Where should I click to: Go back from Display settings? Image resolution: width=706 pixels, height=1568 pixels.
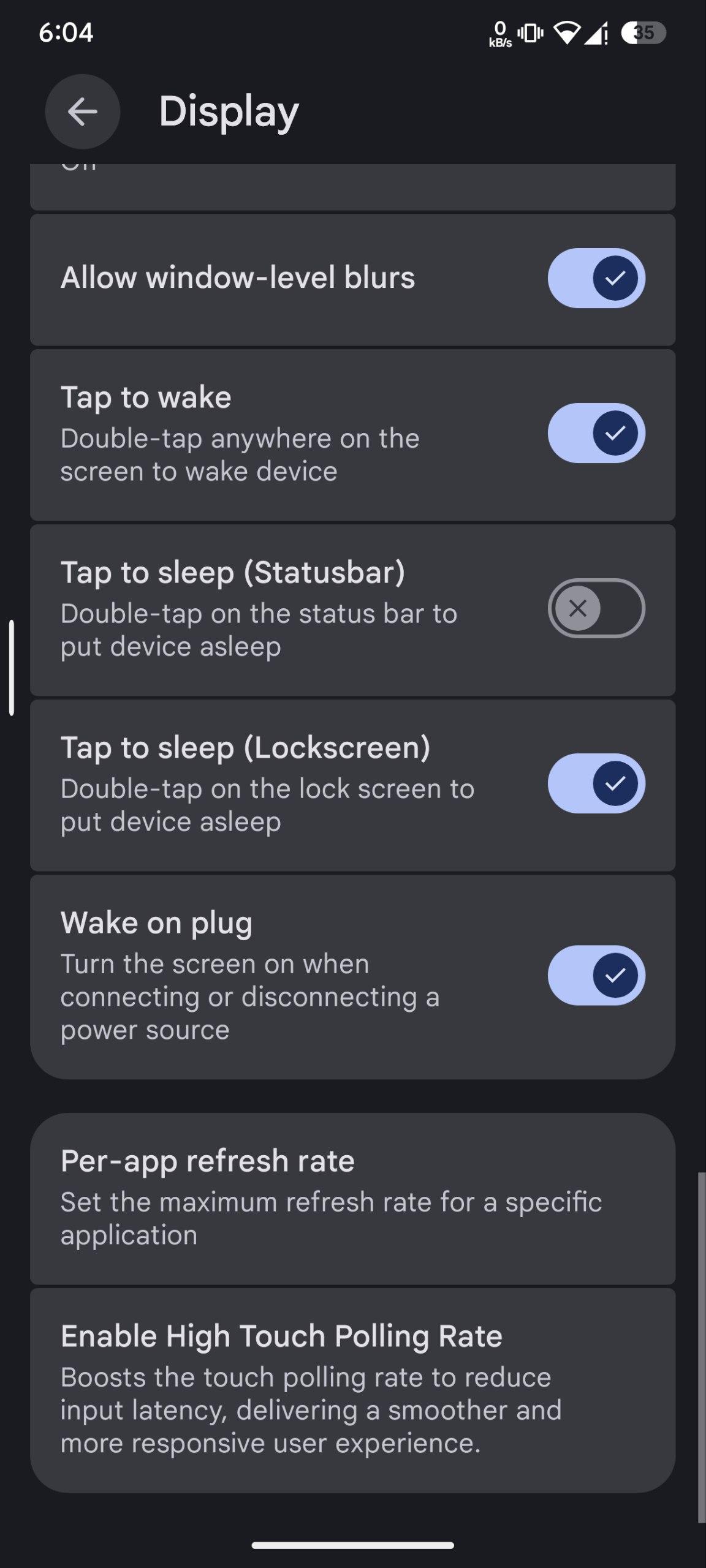point(82,111)
